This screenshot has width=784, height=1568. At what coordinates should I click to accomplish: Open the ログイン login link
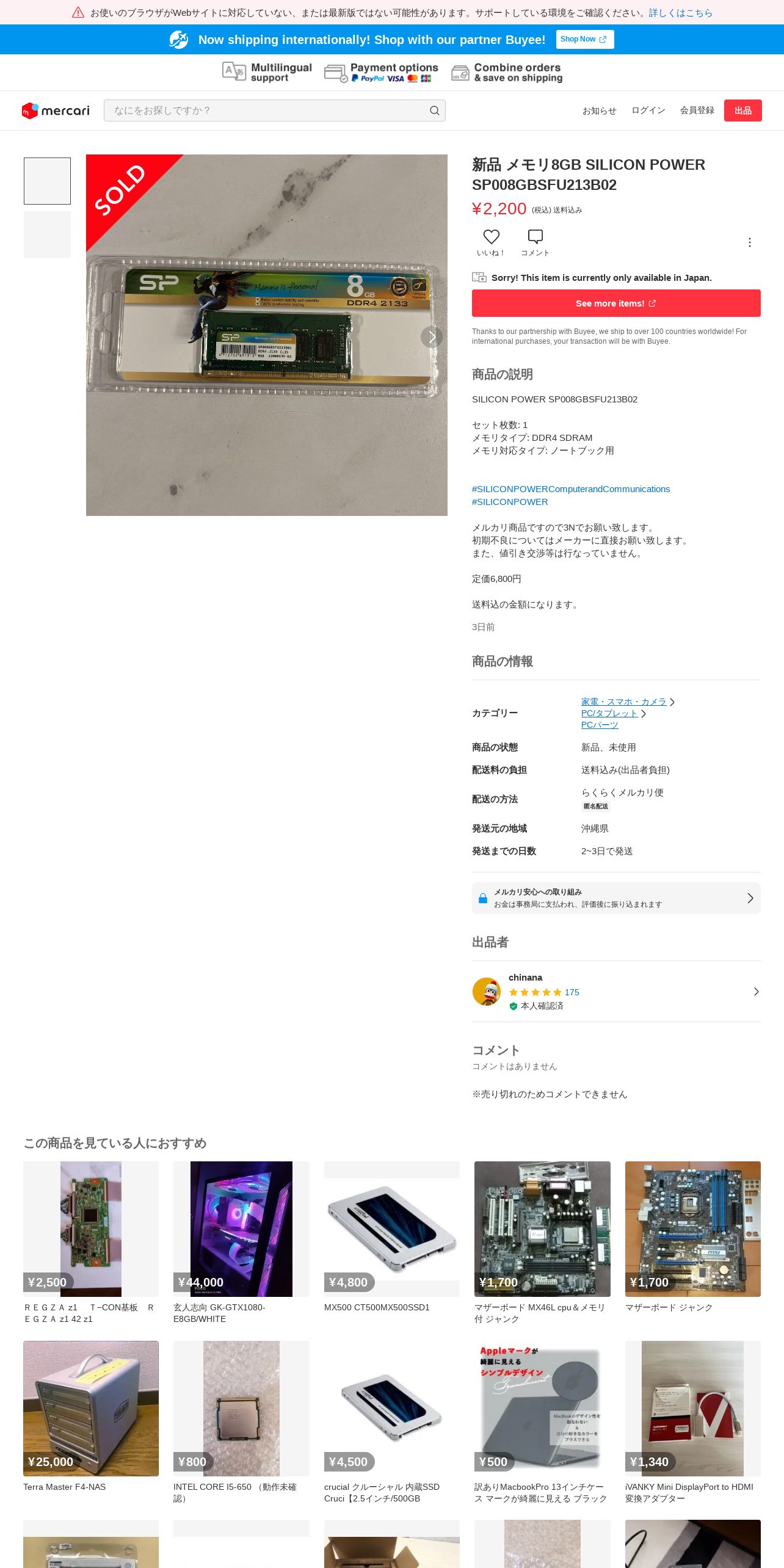[648, 111]
